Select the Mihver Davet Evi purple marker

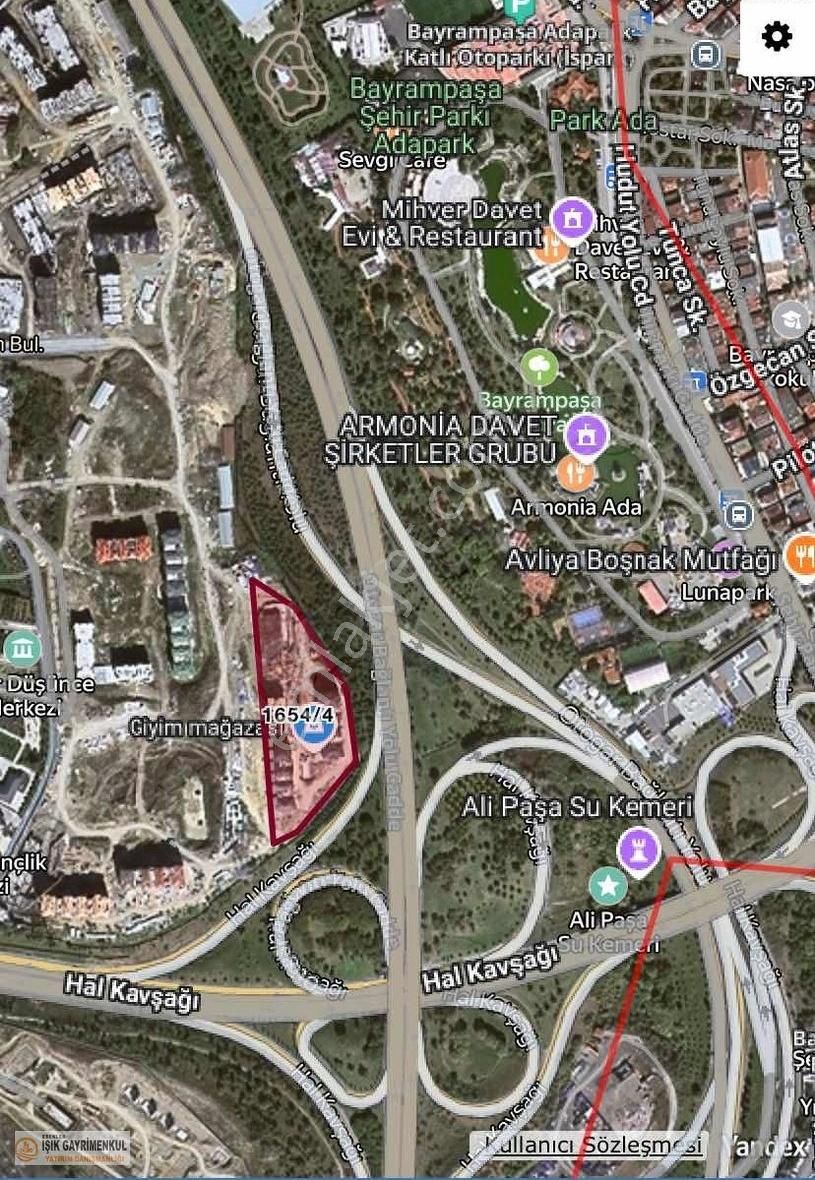click(572, 218)
